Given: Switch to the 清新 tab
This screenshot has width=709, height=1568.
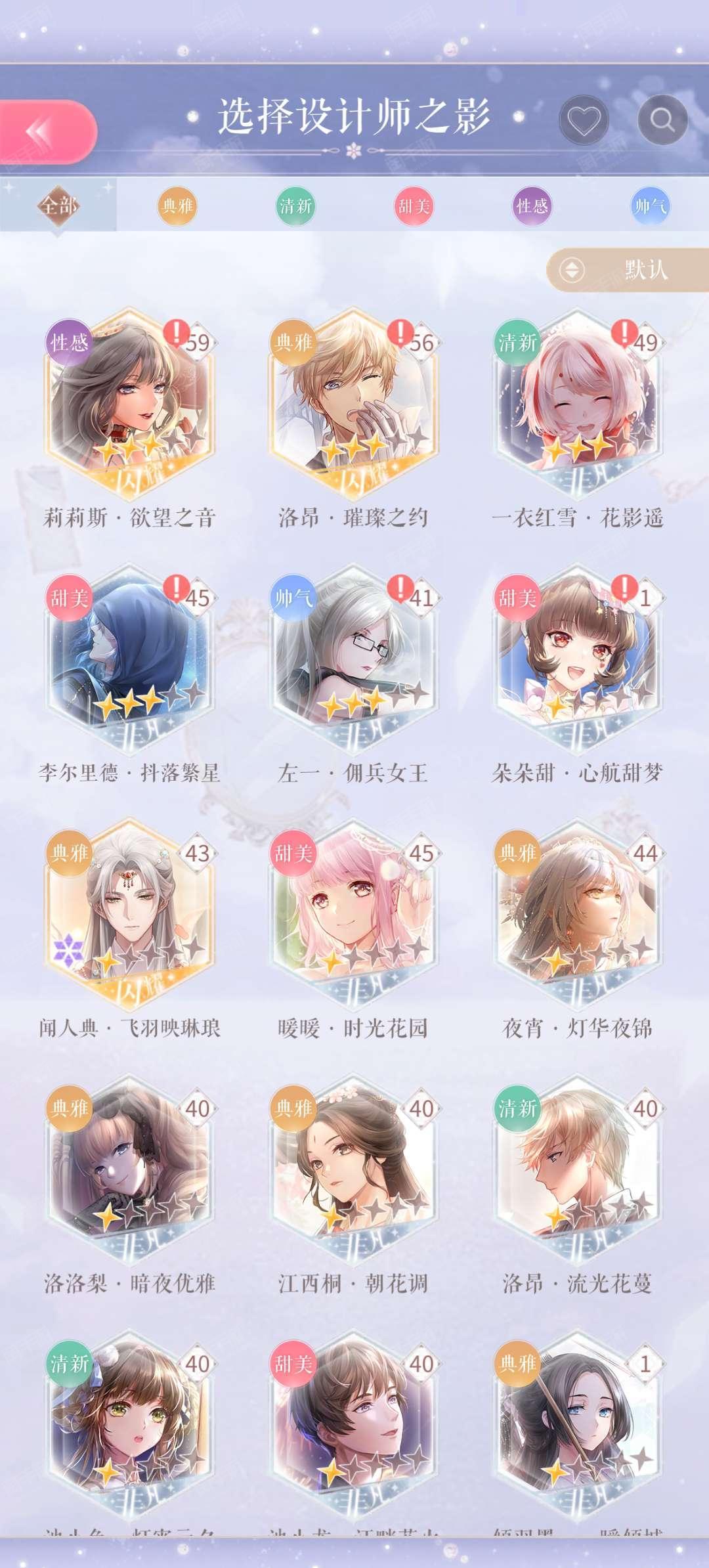Looking at the screenshot, I should click(295, 206).
